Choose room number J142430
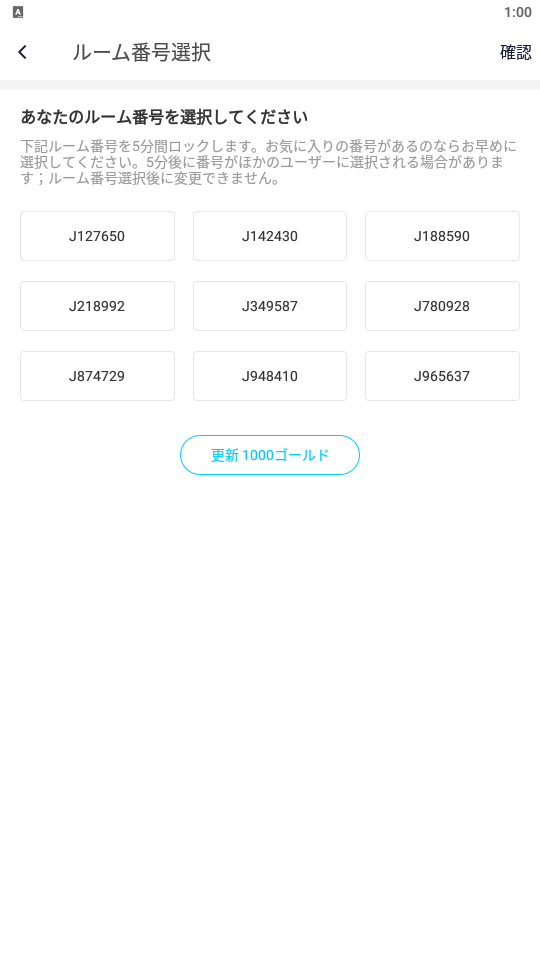 click(270, 236)
